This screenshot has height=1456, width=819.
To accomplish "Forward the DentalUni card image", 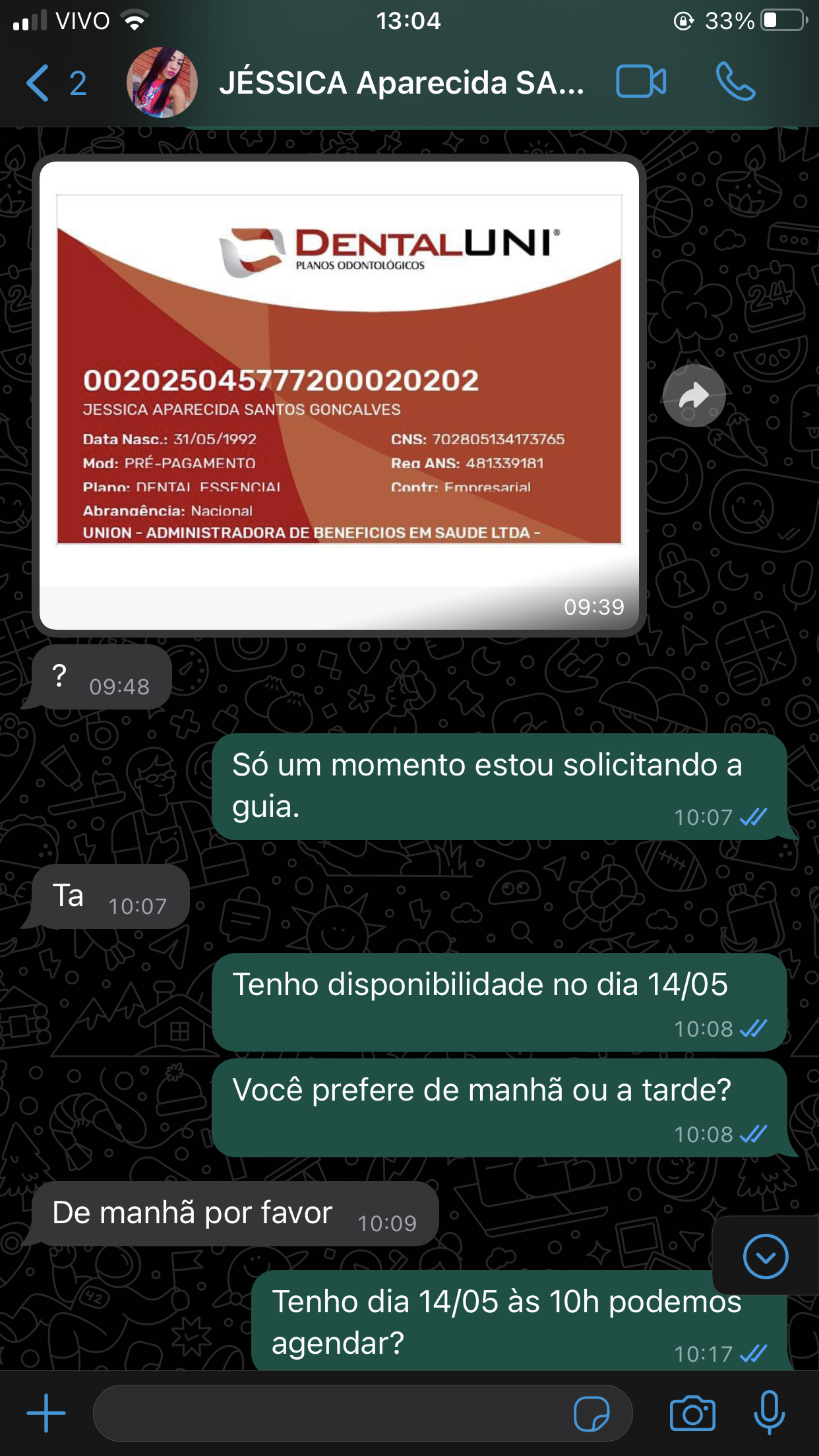I will (x=694, y=396).
